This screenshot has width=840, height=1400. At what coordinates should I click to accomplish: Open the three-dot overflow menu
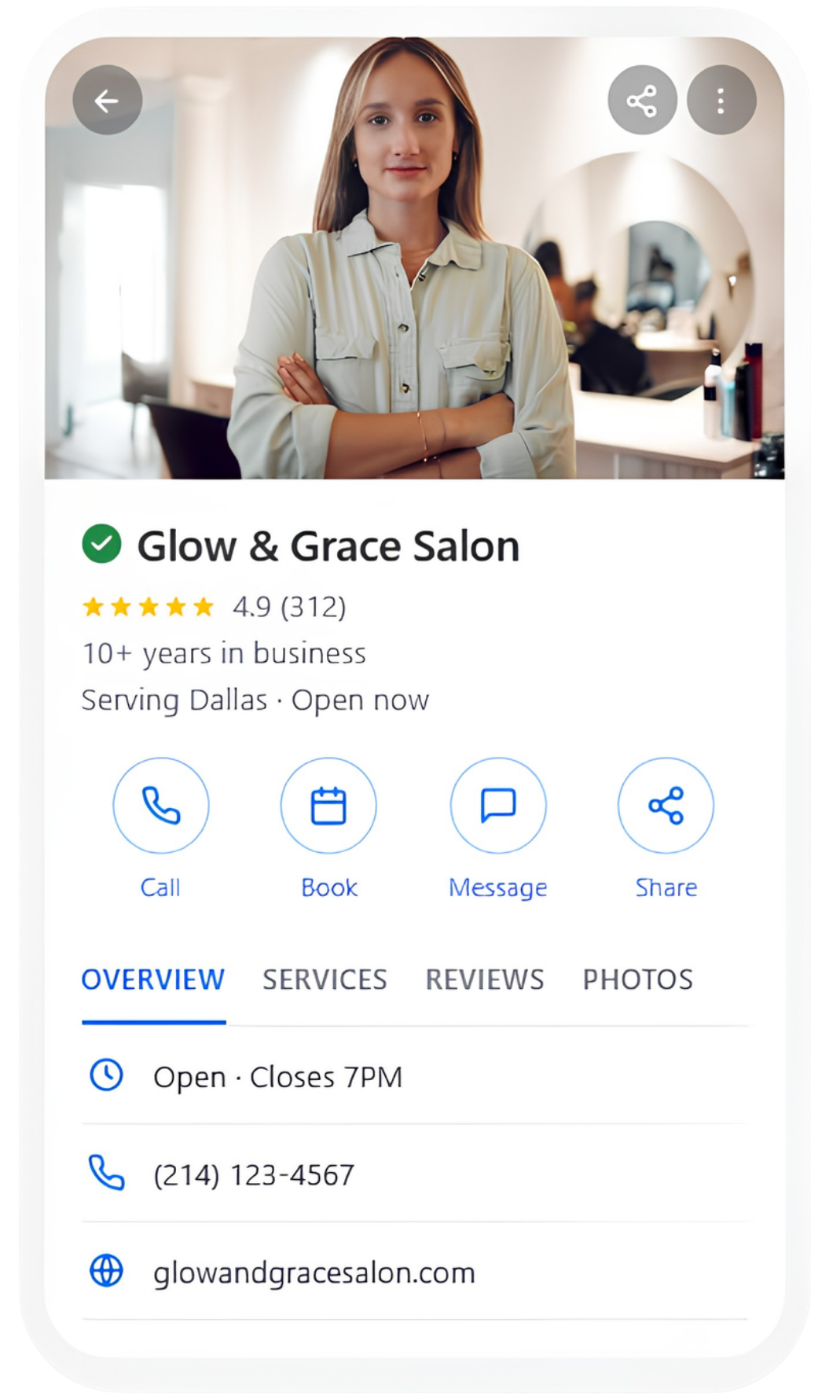(x=721, y=100)
